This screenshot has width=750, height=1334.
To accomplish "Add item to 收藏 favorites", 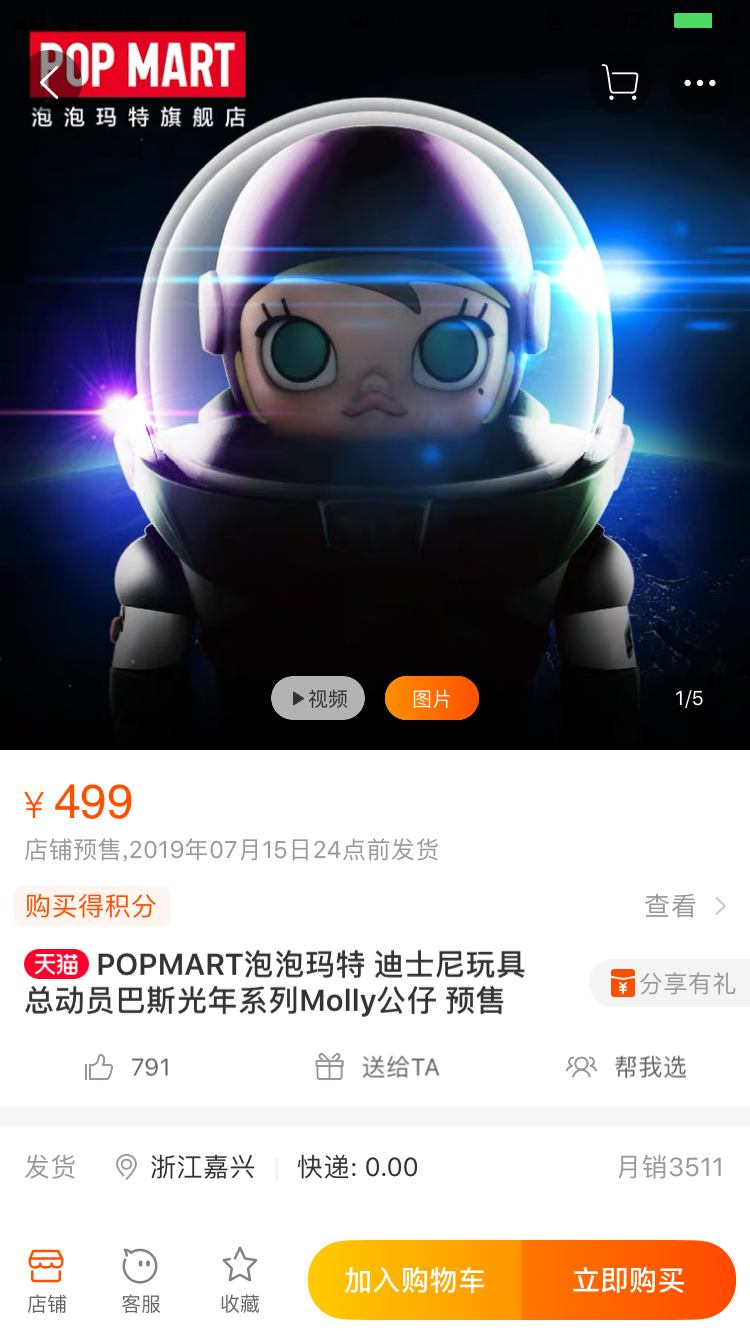I will [239, 1280].
